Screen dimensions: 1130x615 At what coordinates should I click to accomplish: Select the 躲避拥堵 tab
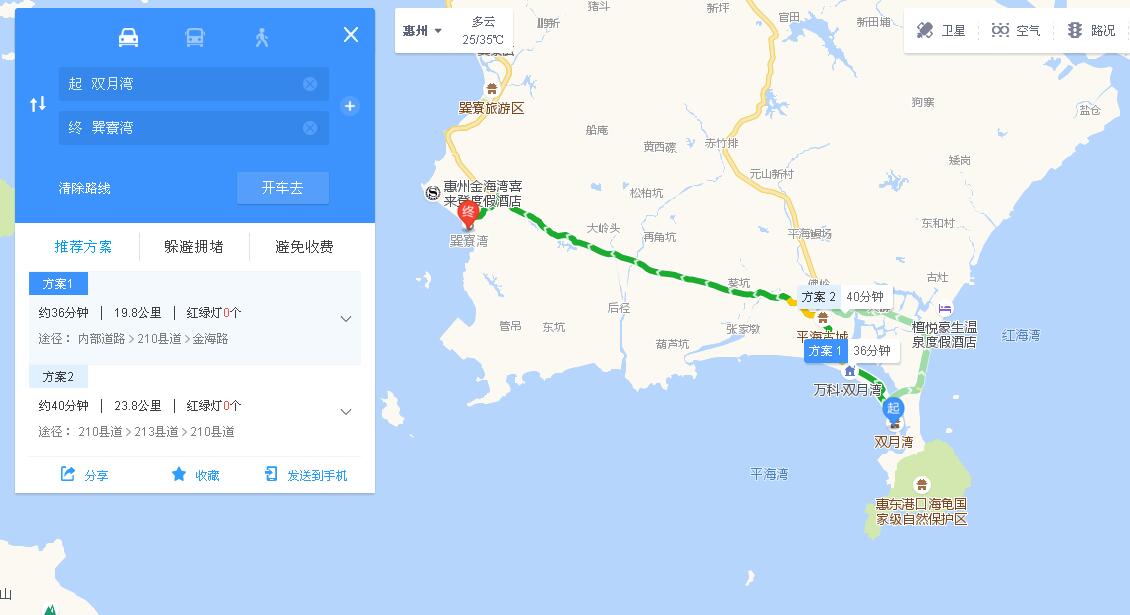[194, 247]
